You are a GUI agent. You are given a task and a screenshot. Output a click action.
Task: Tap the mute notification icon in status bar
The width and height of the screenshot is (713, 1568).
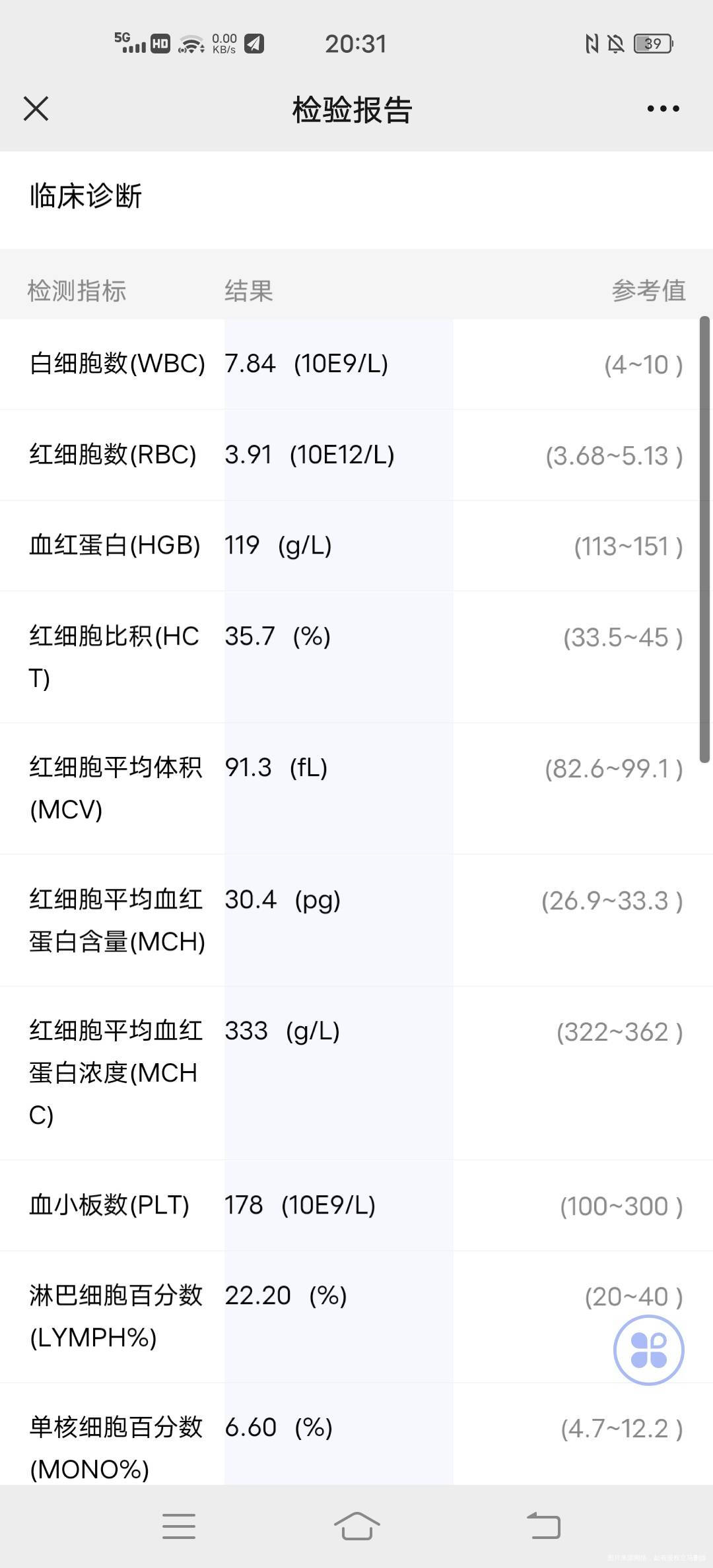click(615, 44)
